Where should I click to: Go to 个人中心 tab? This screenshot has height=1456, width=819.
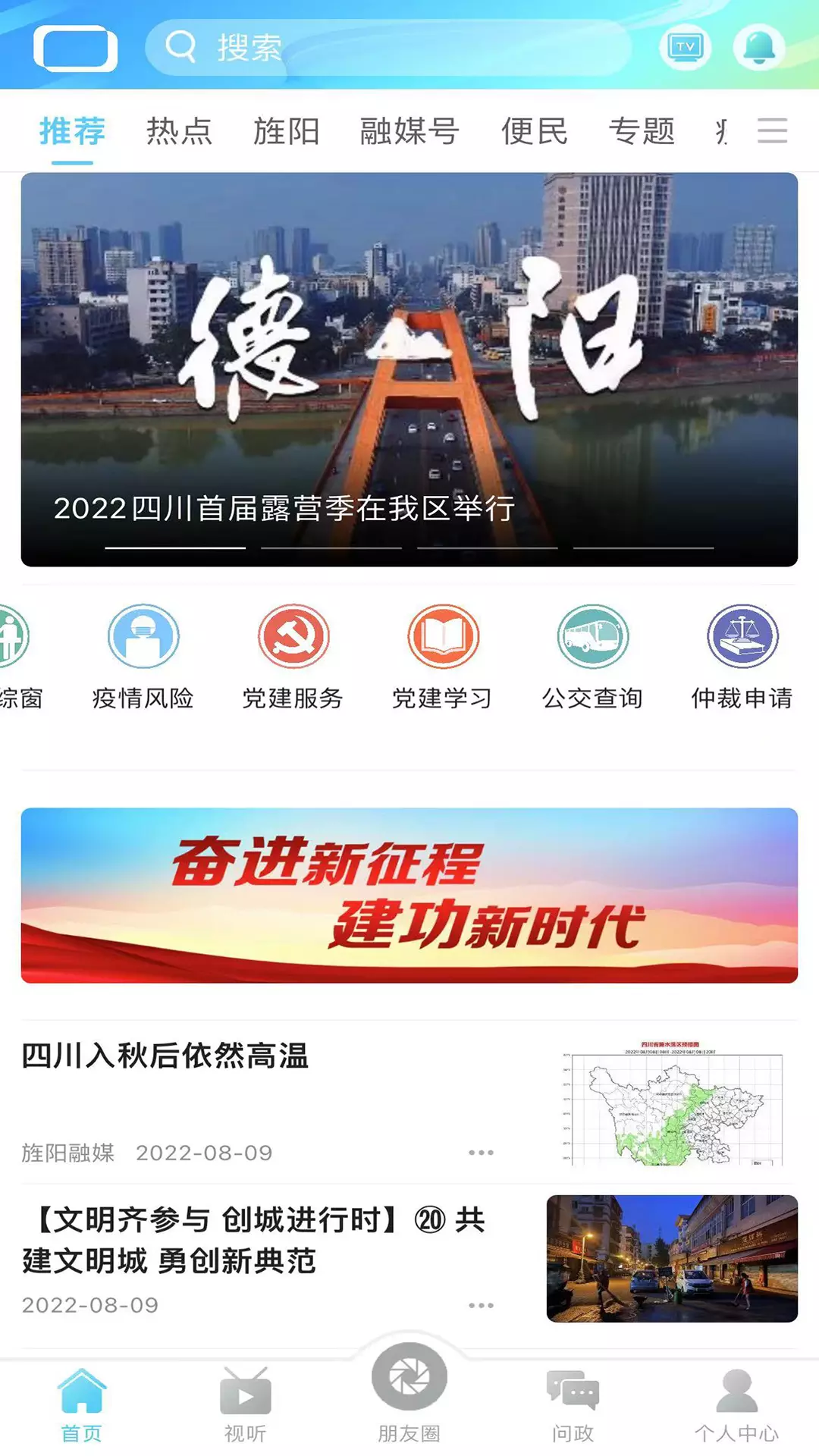pyautogui.click(x=736, y=1405)
